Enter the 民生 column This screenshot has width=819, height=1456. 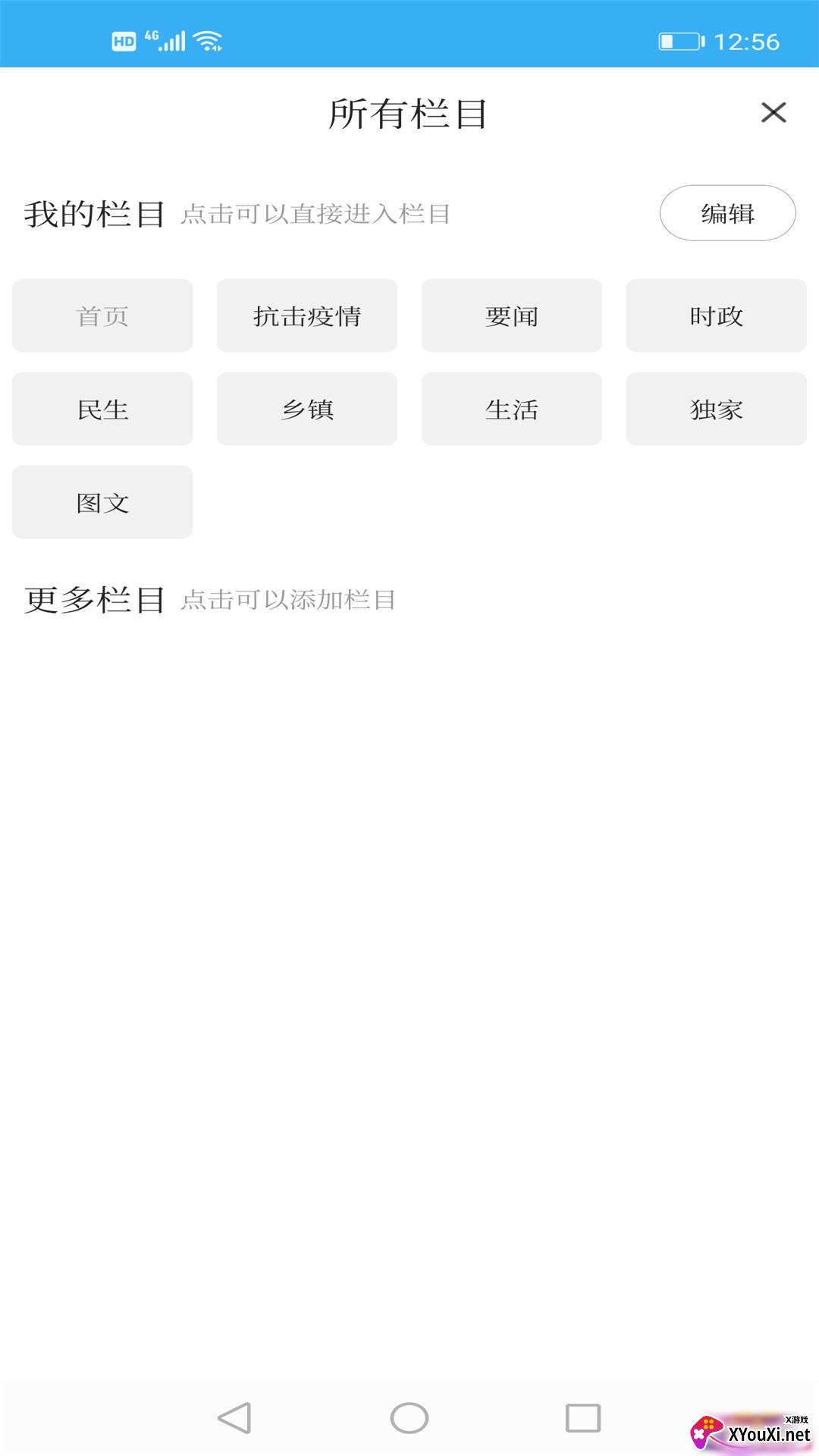tap(102, 409)
